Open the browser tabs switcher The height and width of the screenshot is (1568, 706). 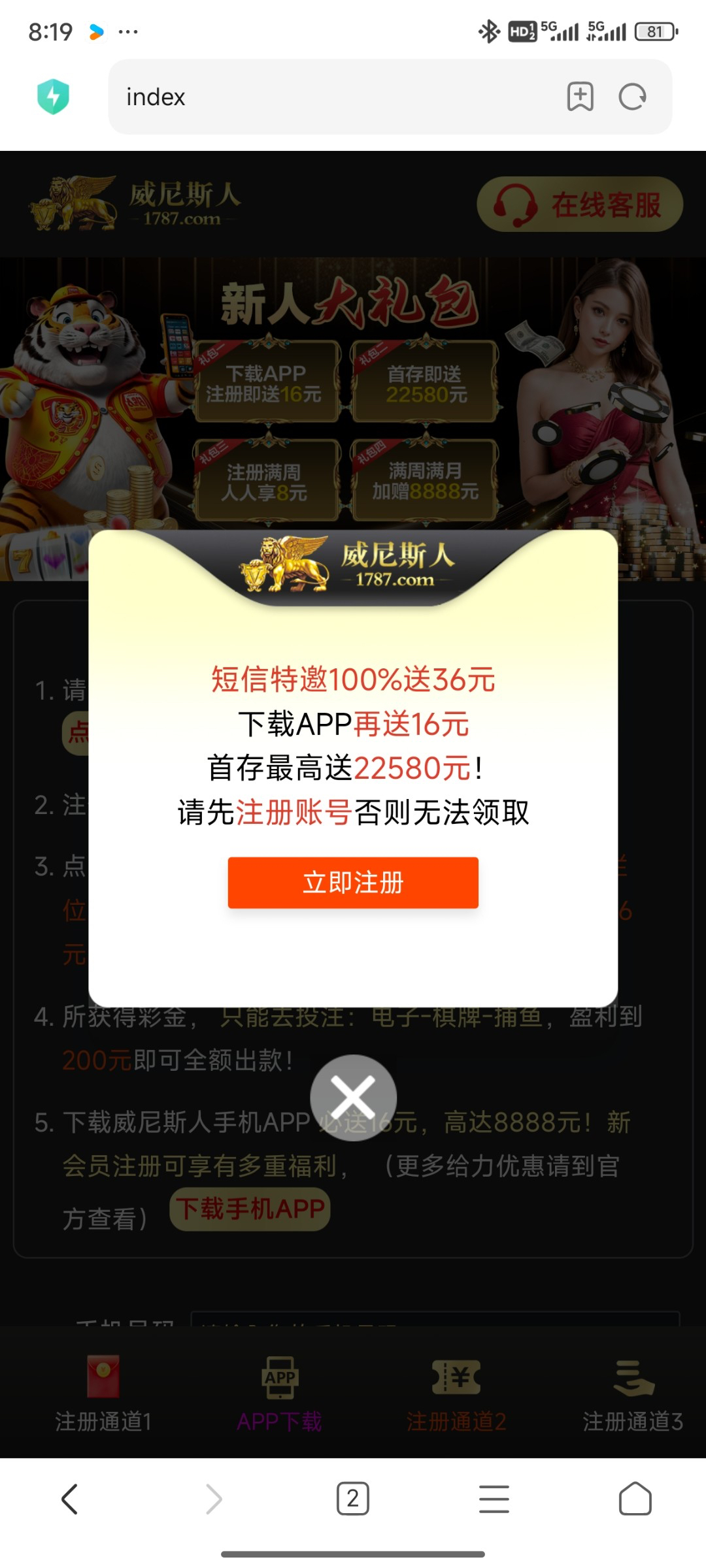click(353, 1499)
